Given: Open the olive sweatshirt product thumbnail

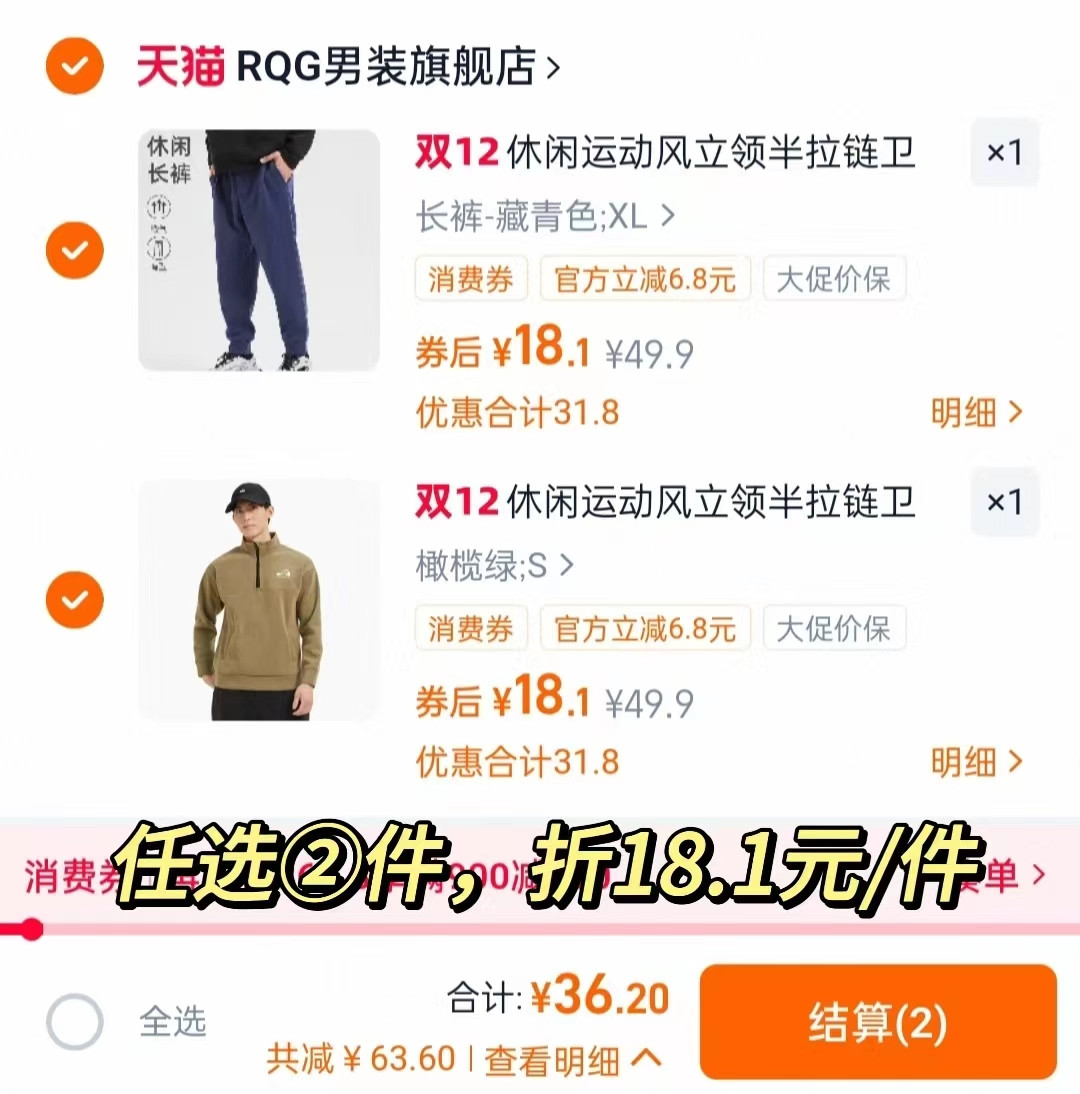Looking at the screenshot, I should (258, 598).
